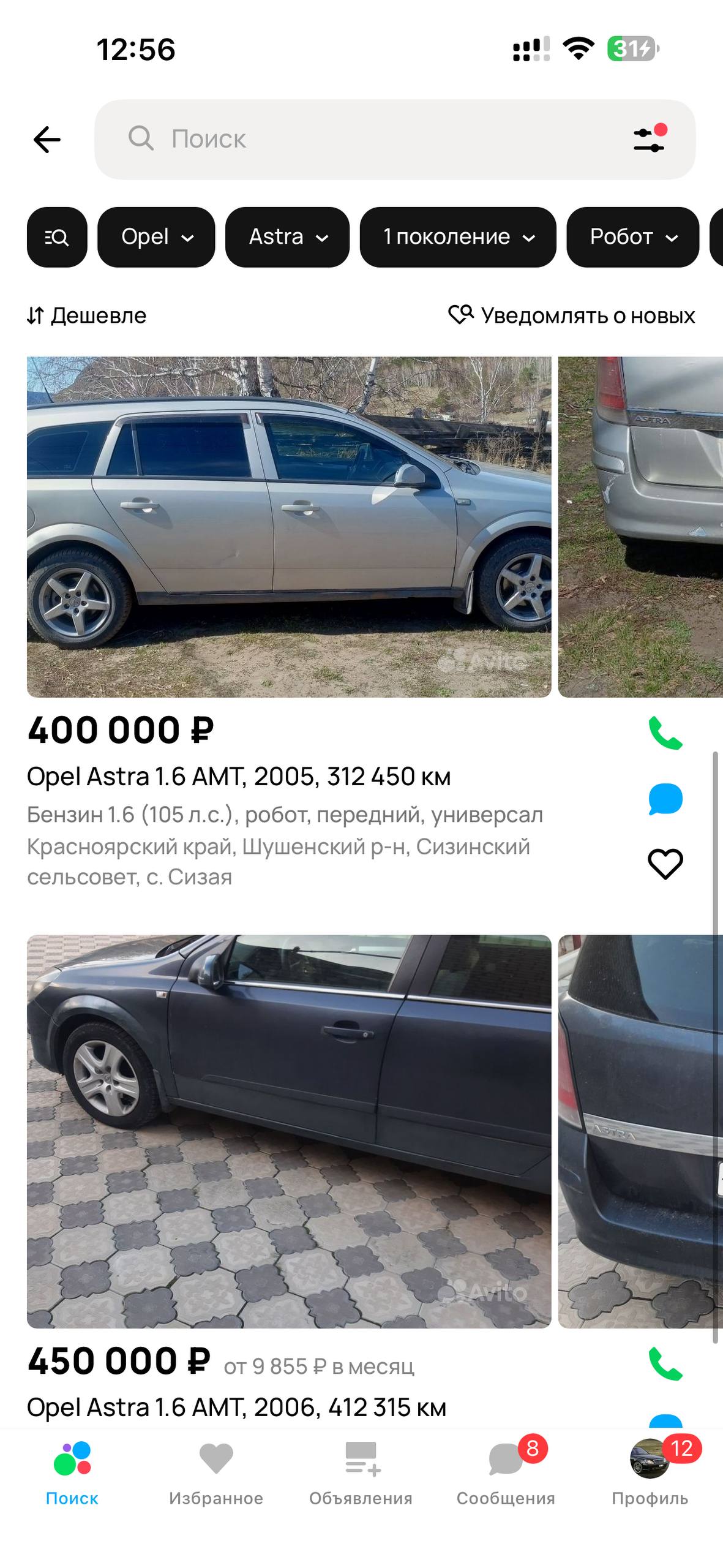Screen dimensions: 723x1568
Task: Open the filter settings sliders icon
Action: pyautogui.click(x=650, y=140)
